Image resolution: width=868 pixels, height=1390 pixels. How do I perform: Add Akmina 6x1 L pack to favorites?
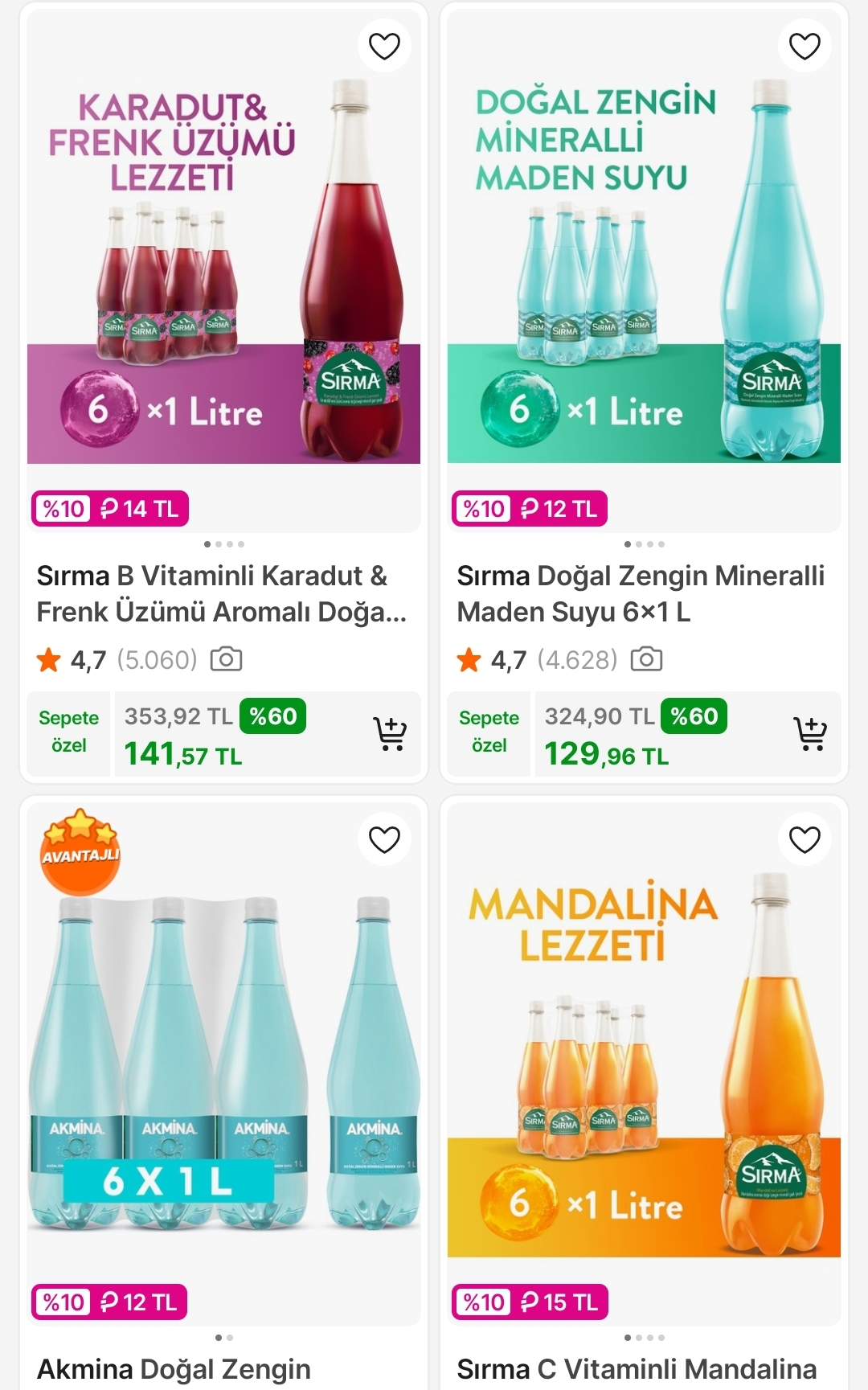point(384,839)
